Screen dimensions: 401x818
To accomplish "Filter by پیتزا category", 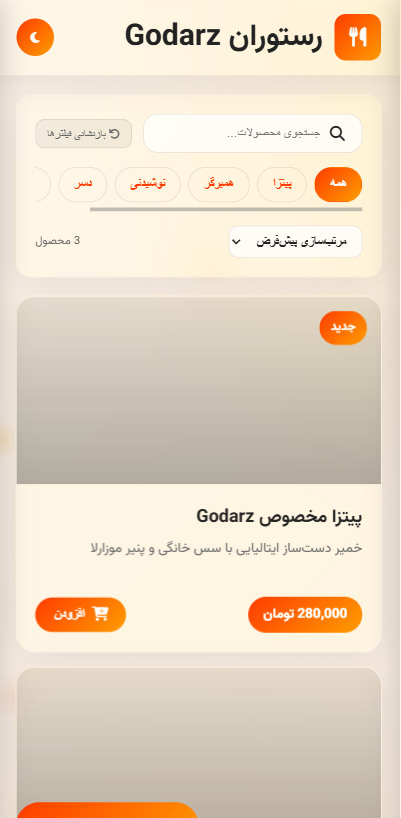I will pos(282,185).
